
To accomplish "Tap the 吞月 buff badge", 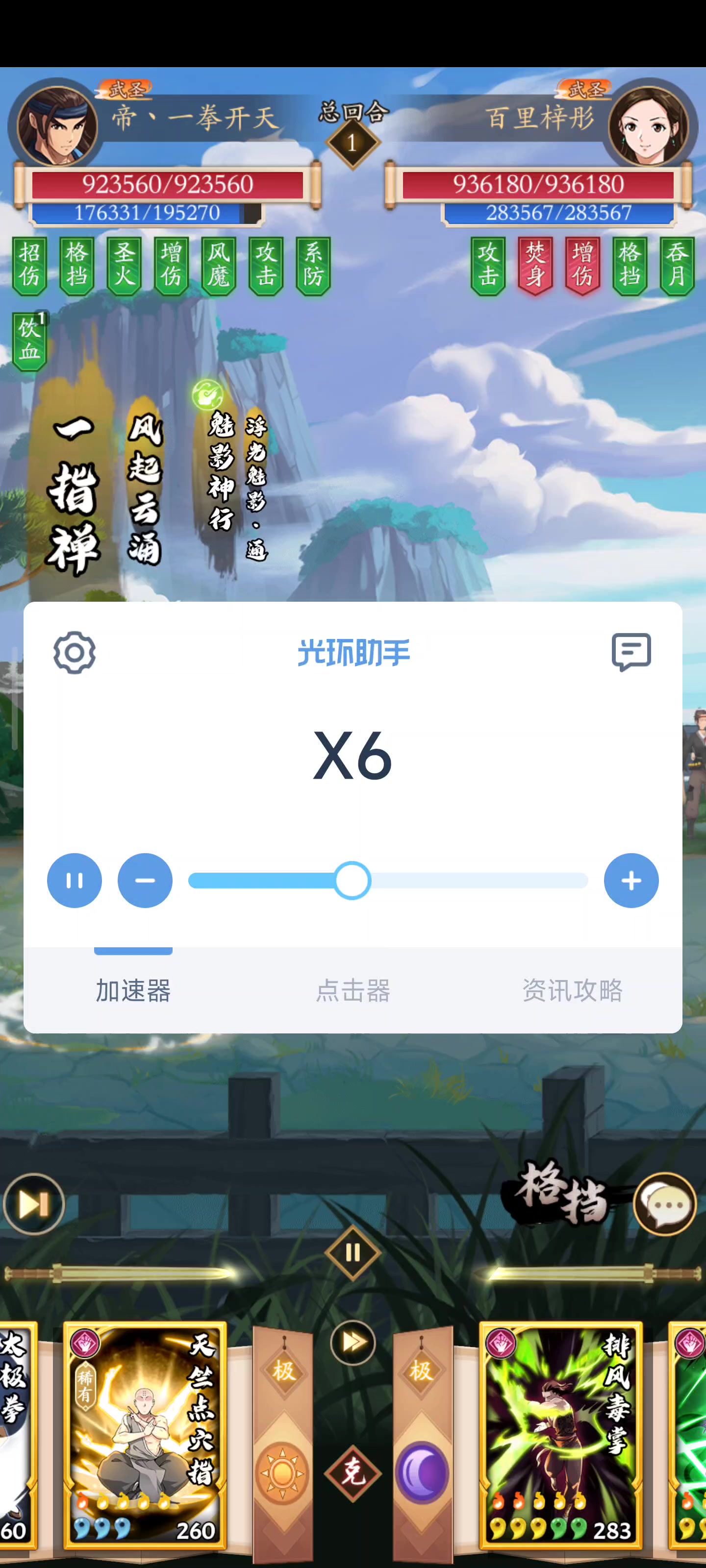I will click(x=677, y=266).
